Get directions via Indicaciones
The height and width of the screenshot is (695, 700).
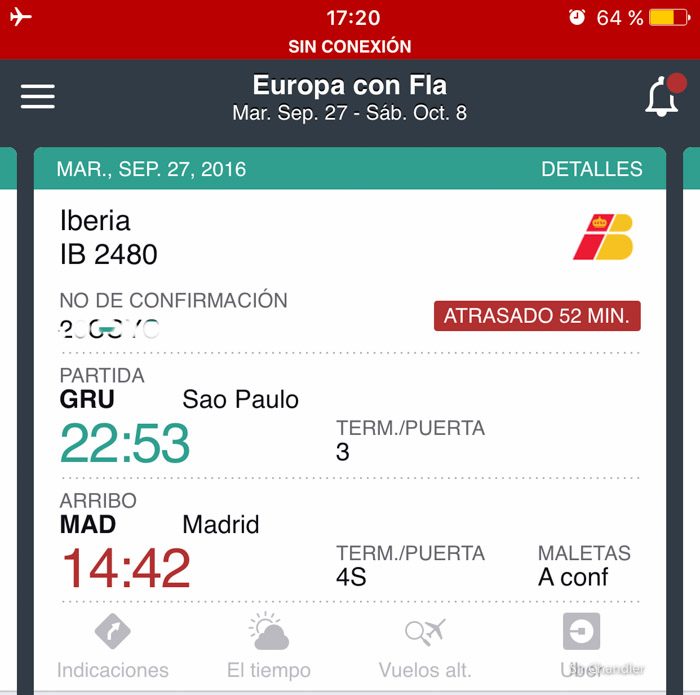[113, 647]
